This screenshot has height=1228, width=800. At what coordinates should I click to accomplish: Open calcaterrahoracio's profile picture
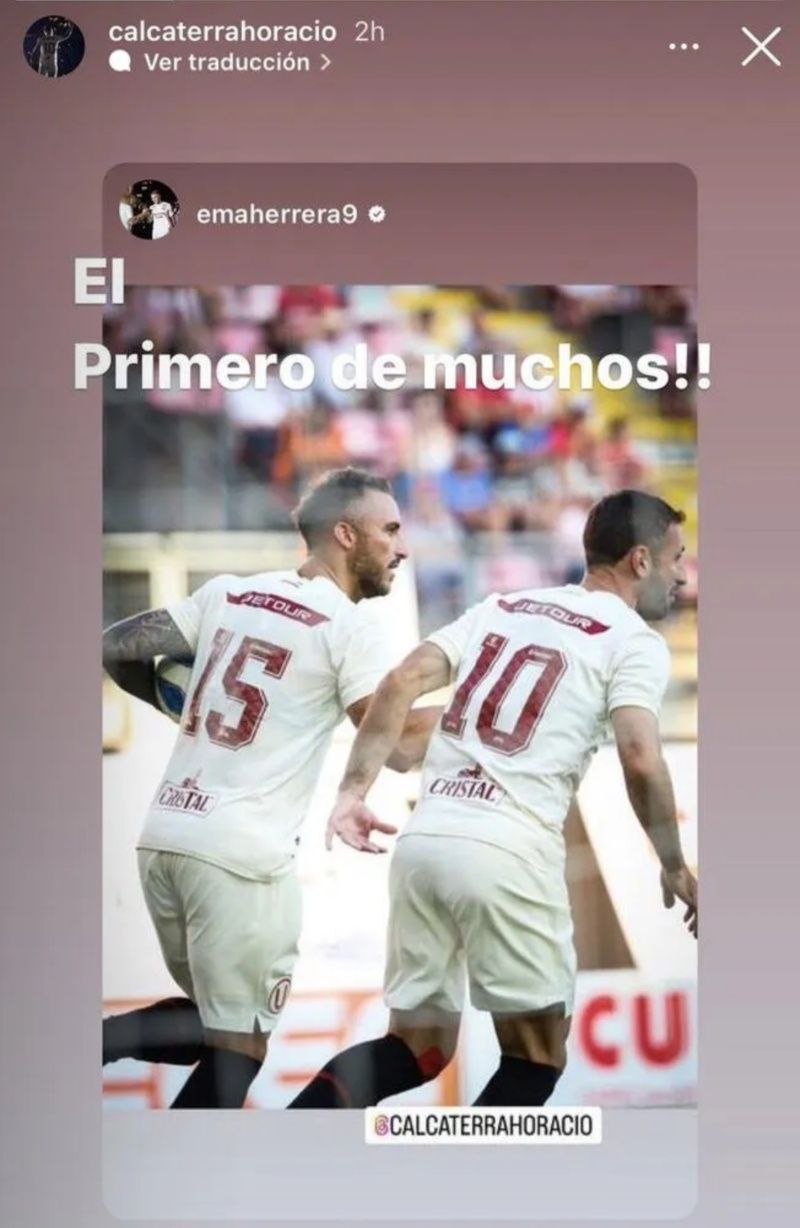tap(54, 46)
